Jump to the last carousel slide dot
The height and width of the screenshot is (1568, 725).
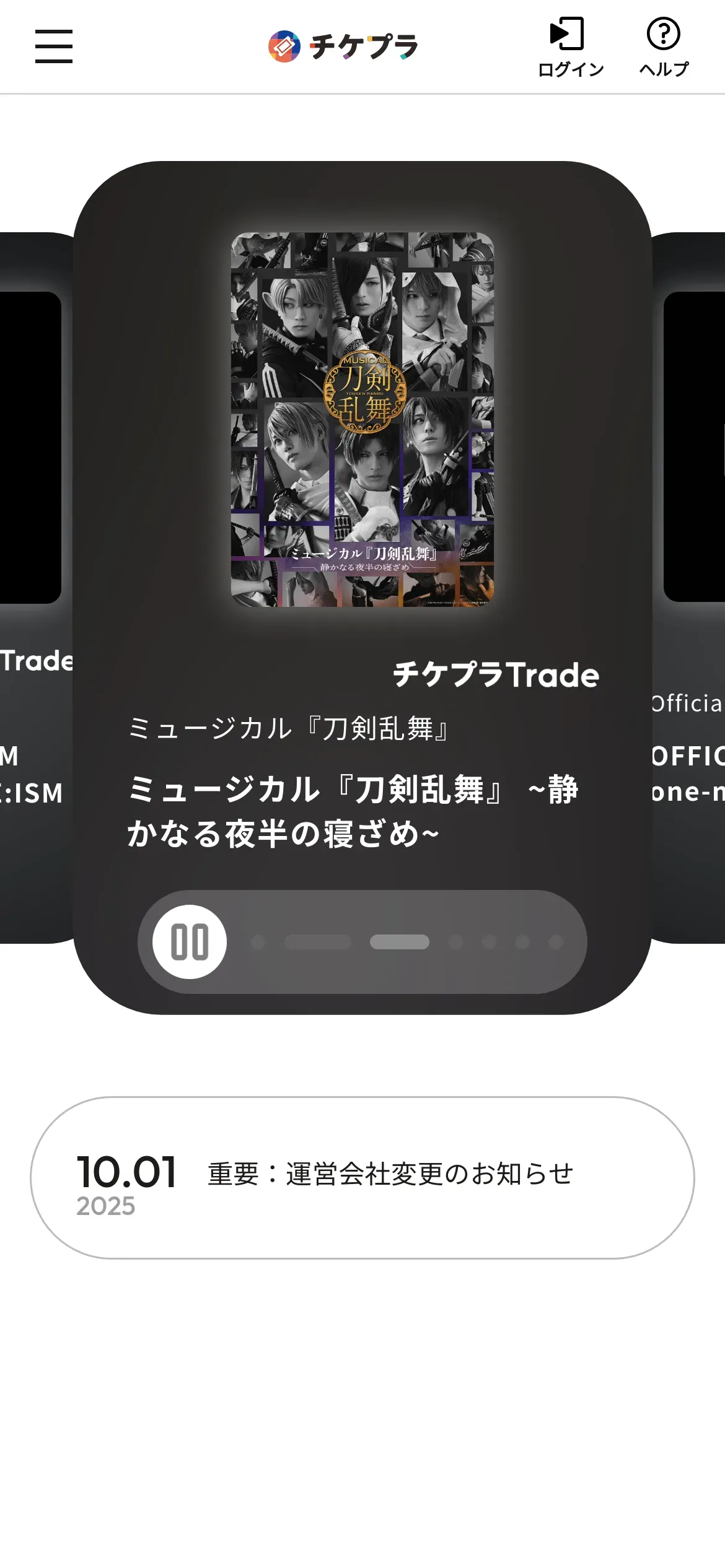tap(556, 942)
